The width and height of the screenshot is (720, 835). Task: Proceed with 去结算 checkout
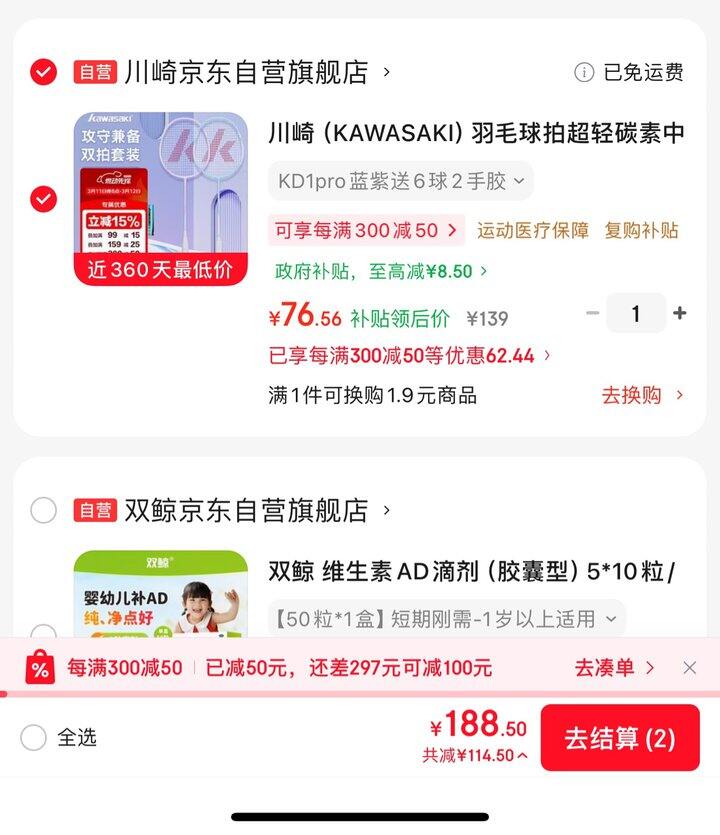619,738
